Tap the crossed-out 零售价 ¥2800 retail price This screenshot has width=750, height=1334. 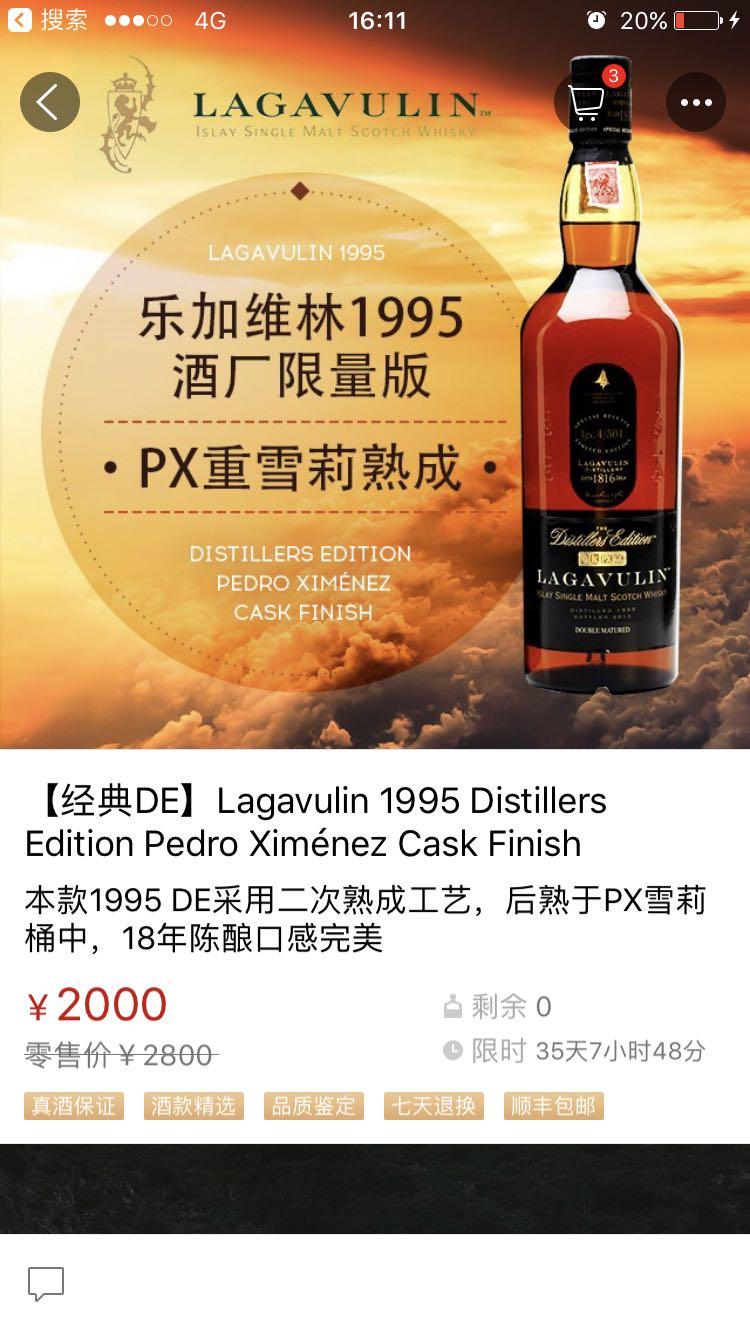(120, 1053)
